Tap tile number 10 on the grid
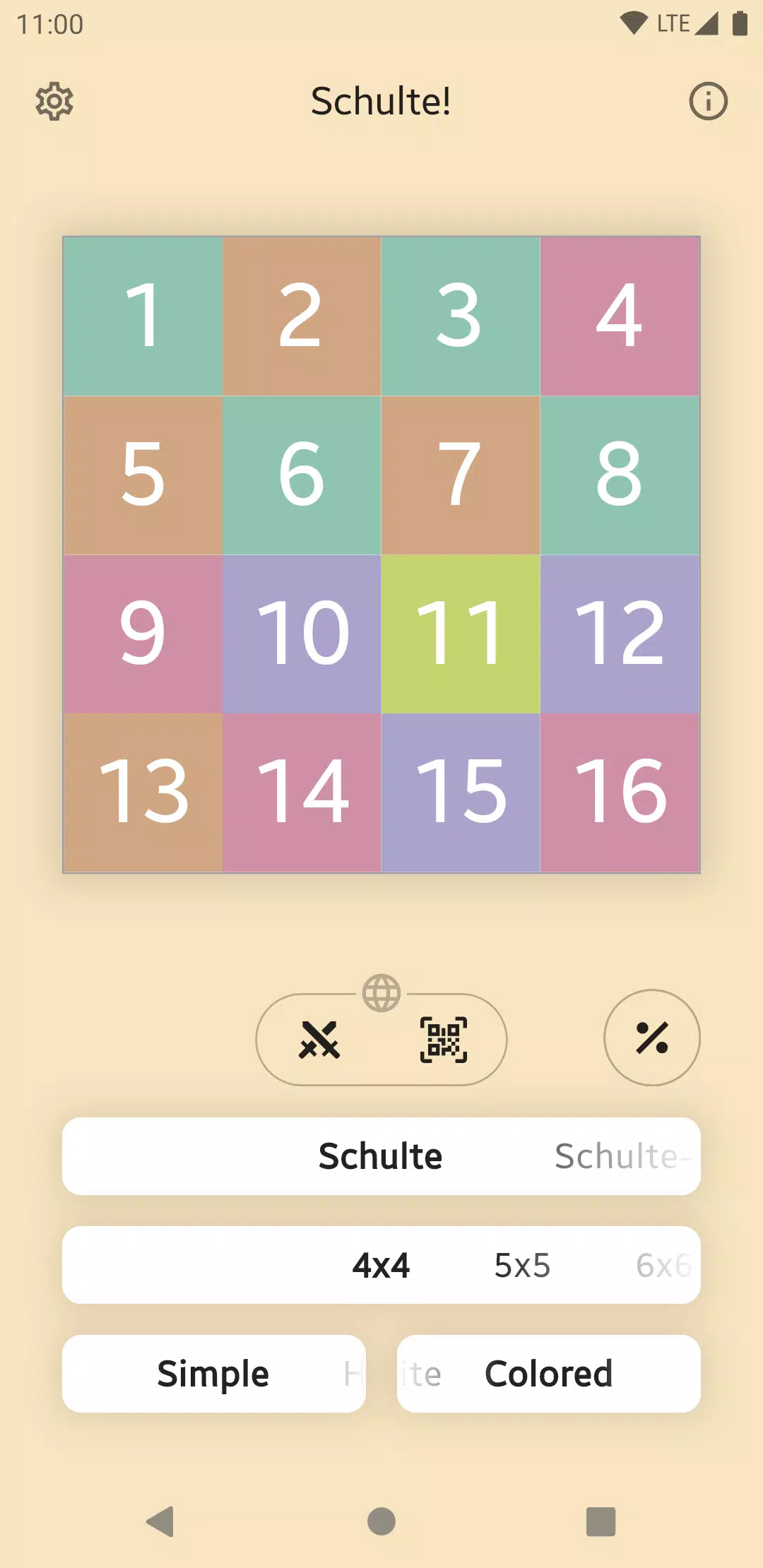The image size is (763, 1568). pyautogui.click(x=302, y=634)
